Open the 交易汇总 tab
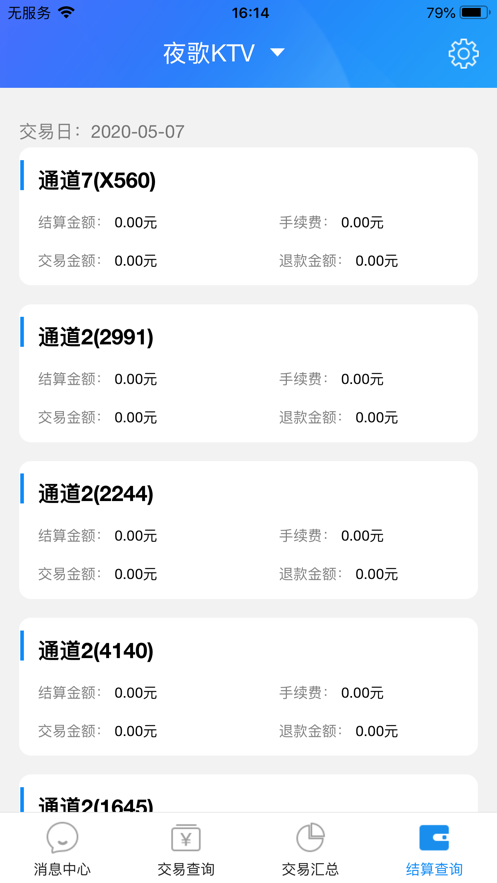Screen dimensions: 497x883 click(x=310, y=849)
